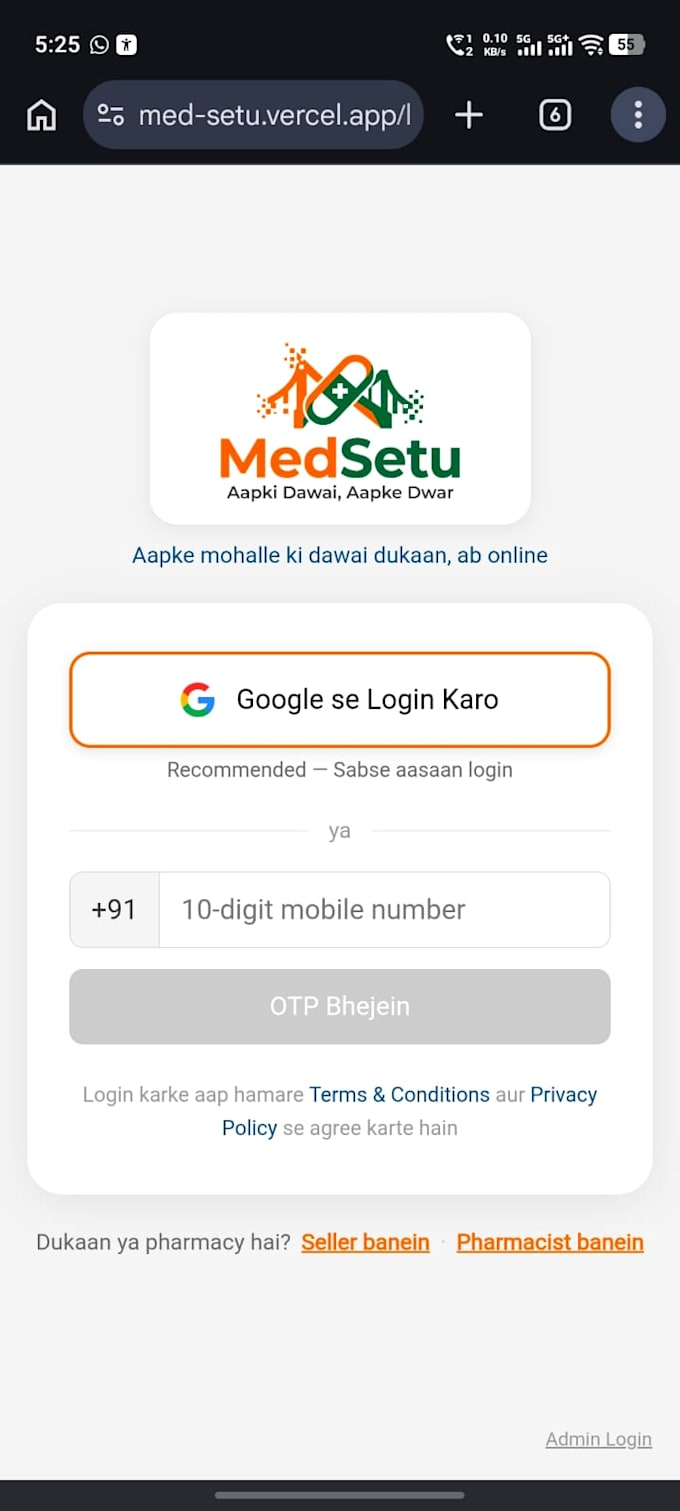The width and height of the screenshot is (680, 1511).
Task: View site info icon in address bar
Action: tap(110, 115)
